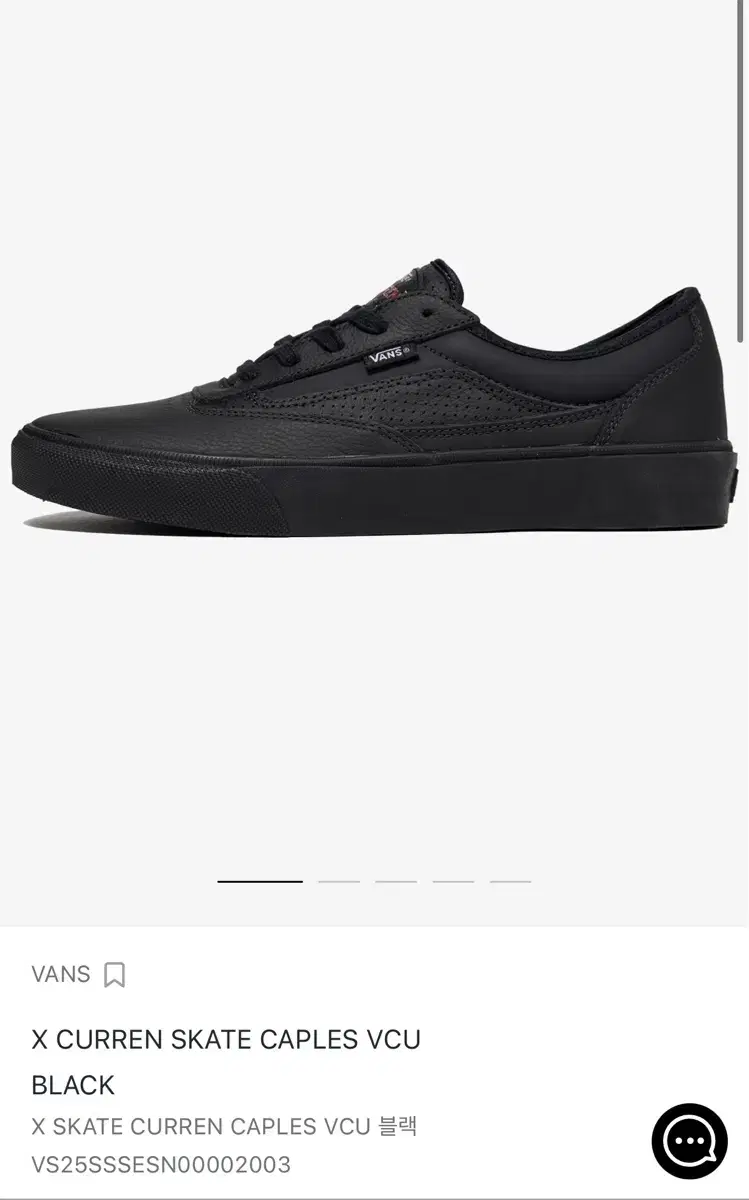The width and height of the screenshot is (749, 1200).
Task: Click the product title X CURREN SKATE CAPLES VCU
Action: tap(226, 1038)
